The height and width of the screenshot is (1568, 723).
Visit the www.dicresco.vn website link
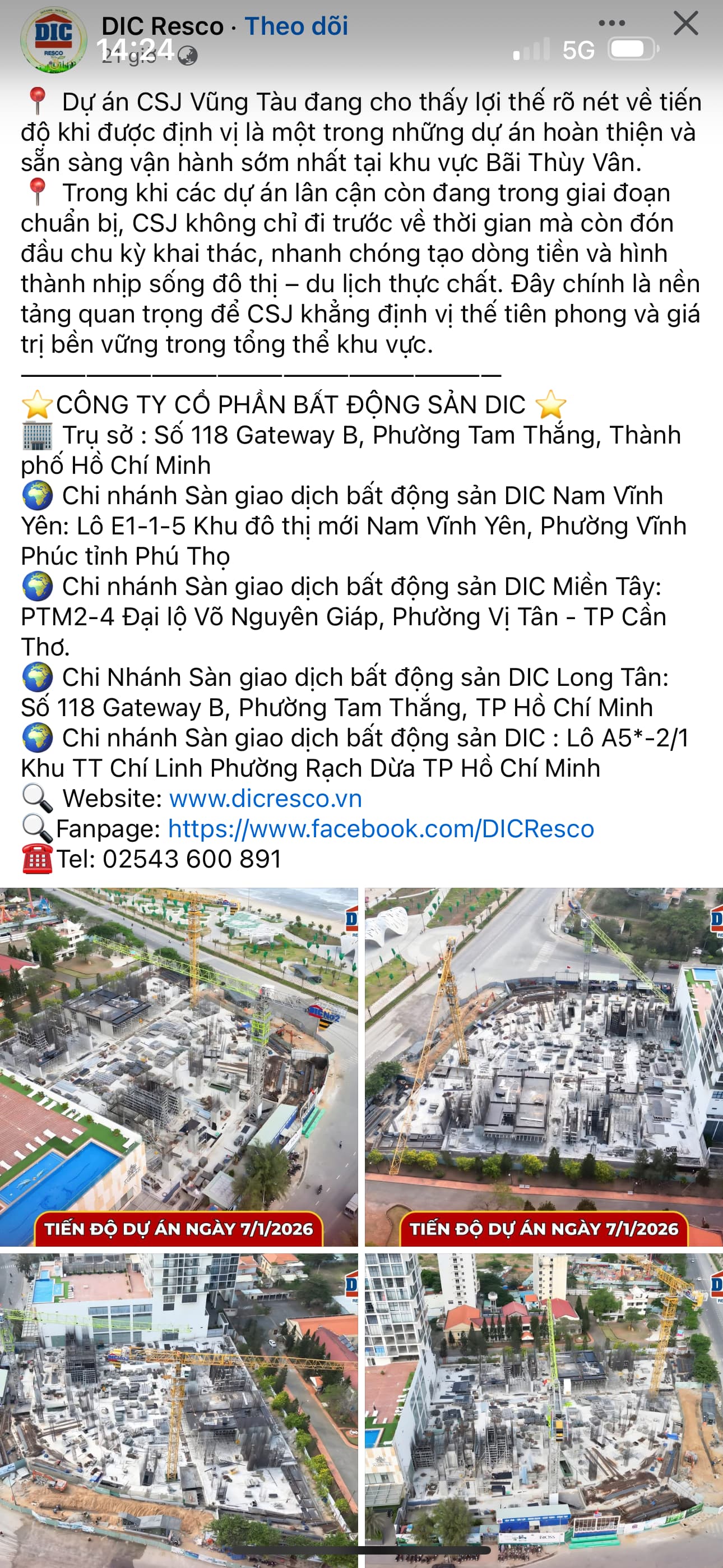coord(265,799)
